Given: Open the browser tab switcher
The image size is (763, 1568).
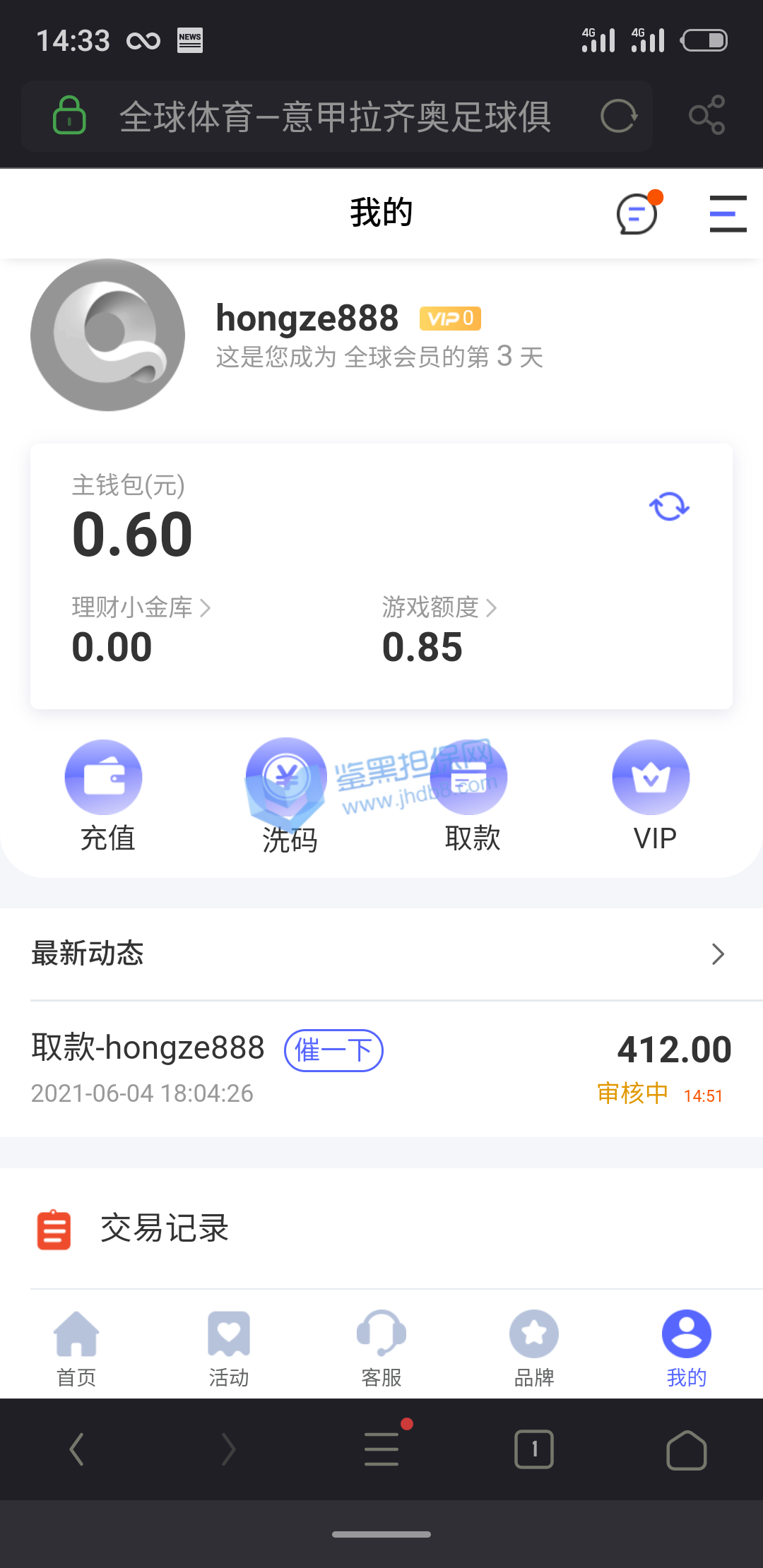Looking at the screenshot, I should click(534, 1449).
